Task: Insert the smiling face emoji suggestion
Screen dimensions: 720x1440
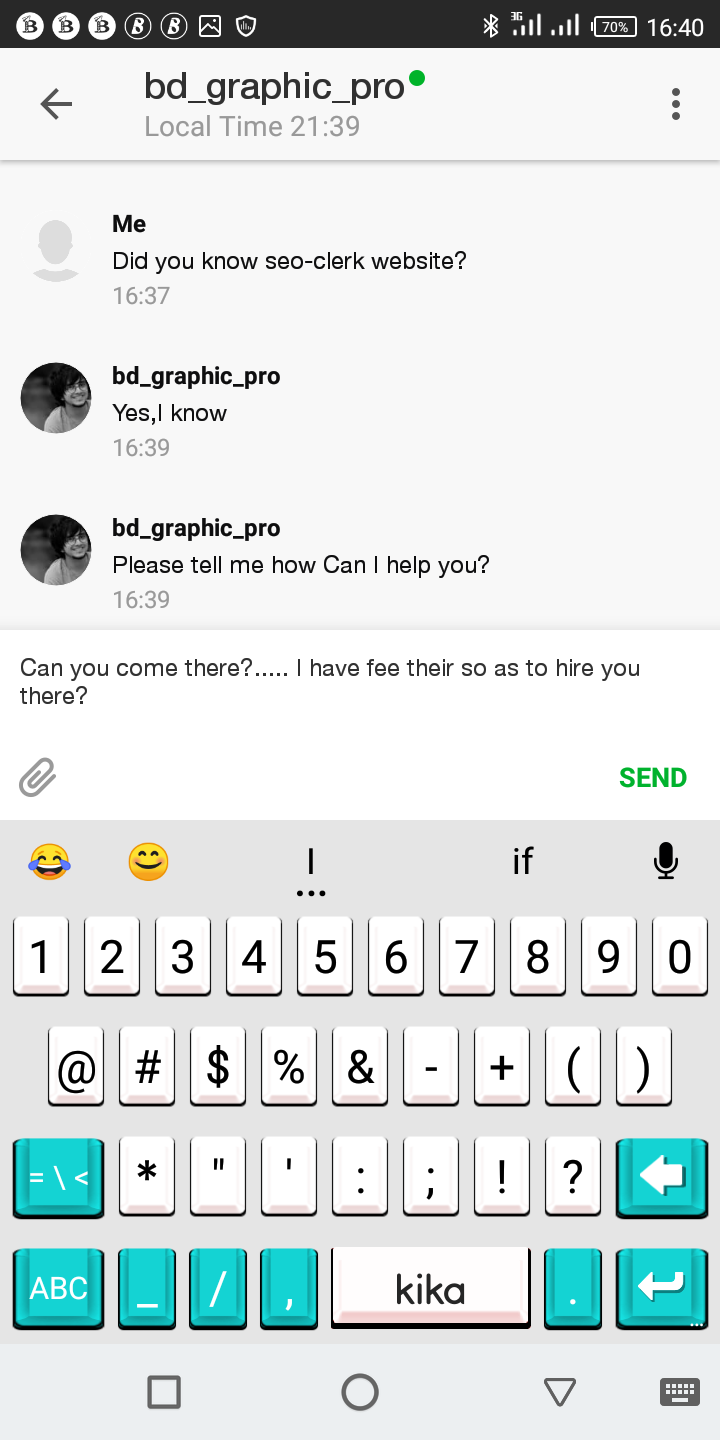Action: point(148,861)
